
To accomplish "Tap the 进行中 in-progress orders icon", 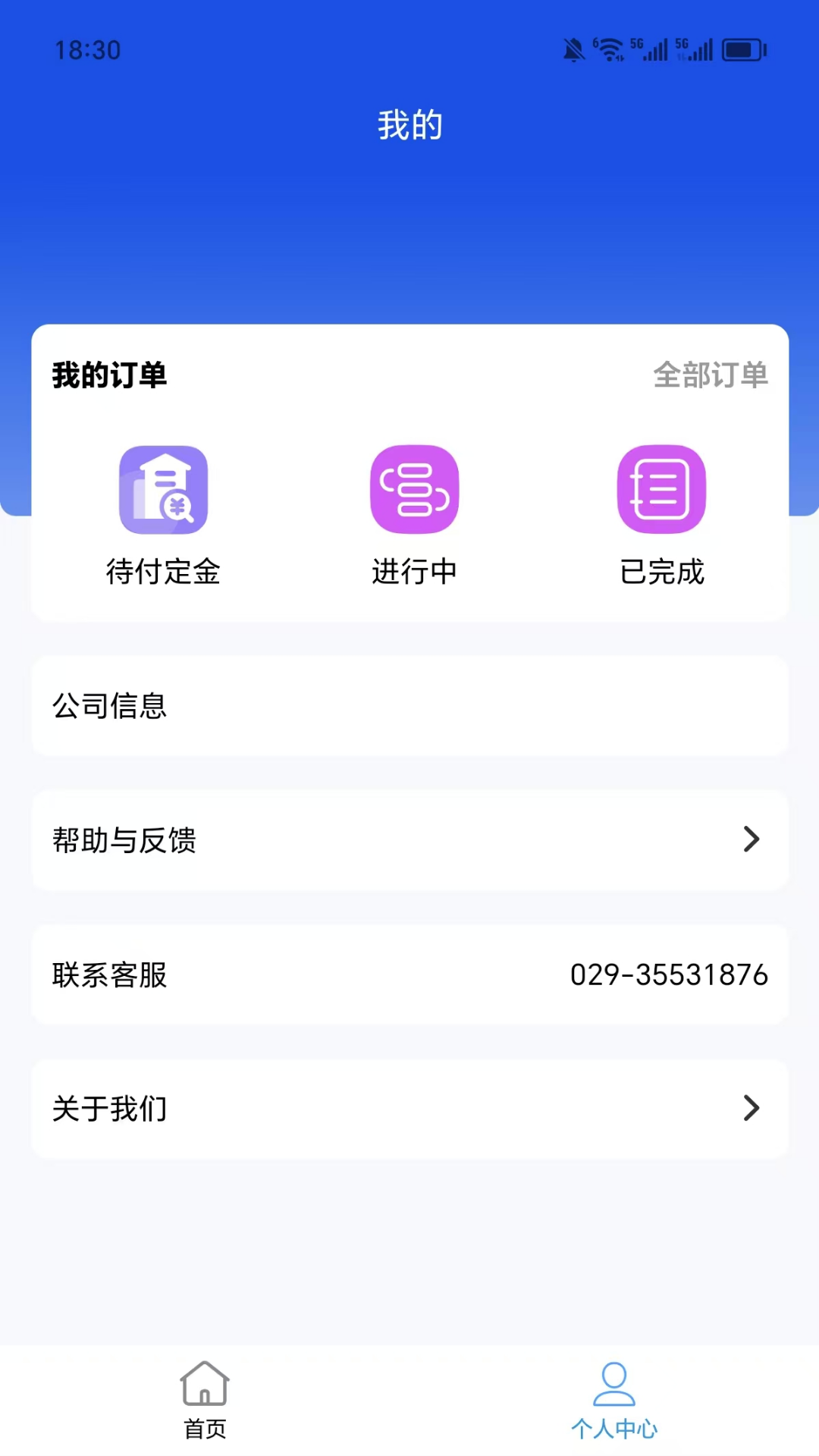I will click(414, 489).
